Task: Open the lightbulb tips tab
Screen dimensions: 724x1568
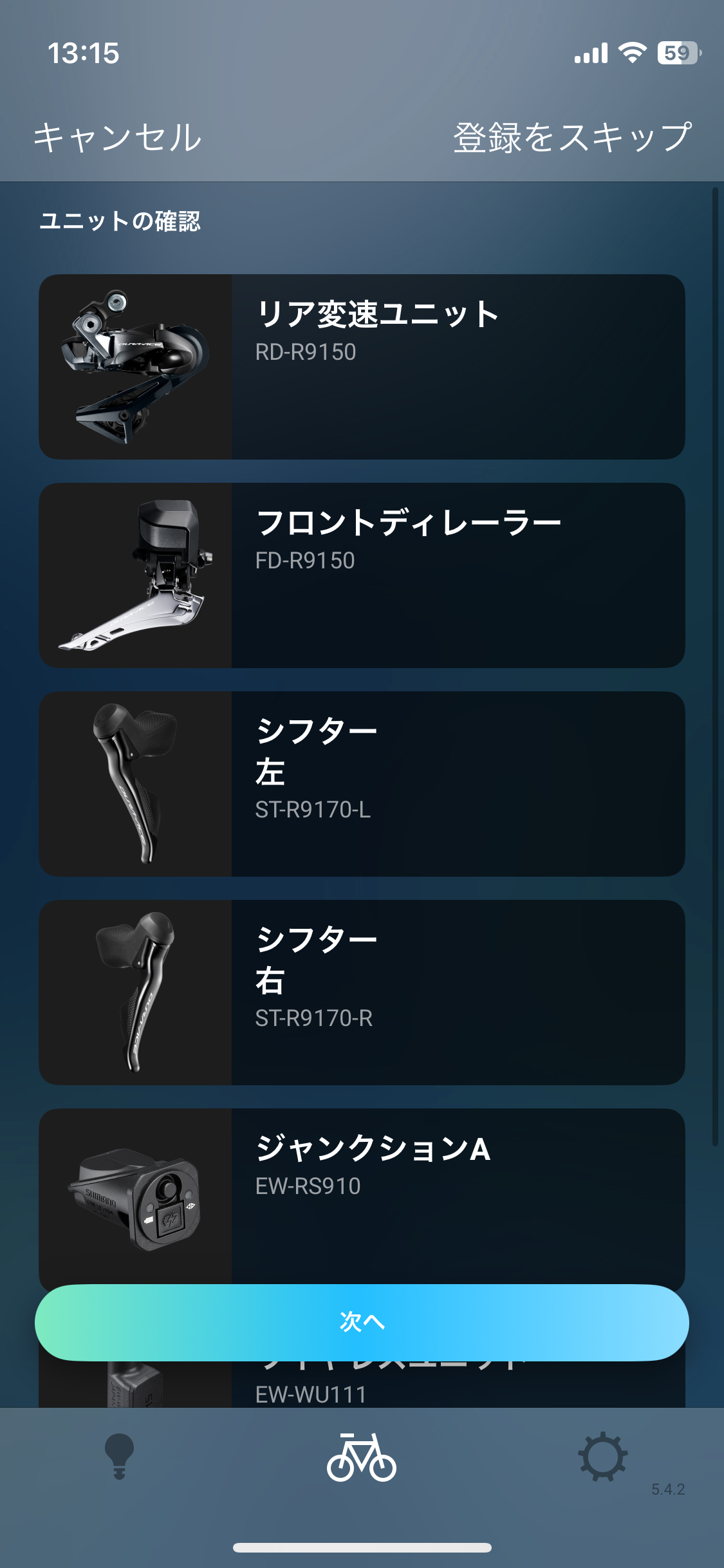Action: [x=119, y=1457]
